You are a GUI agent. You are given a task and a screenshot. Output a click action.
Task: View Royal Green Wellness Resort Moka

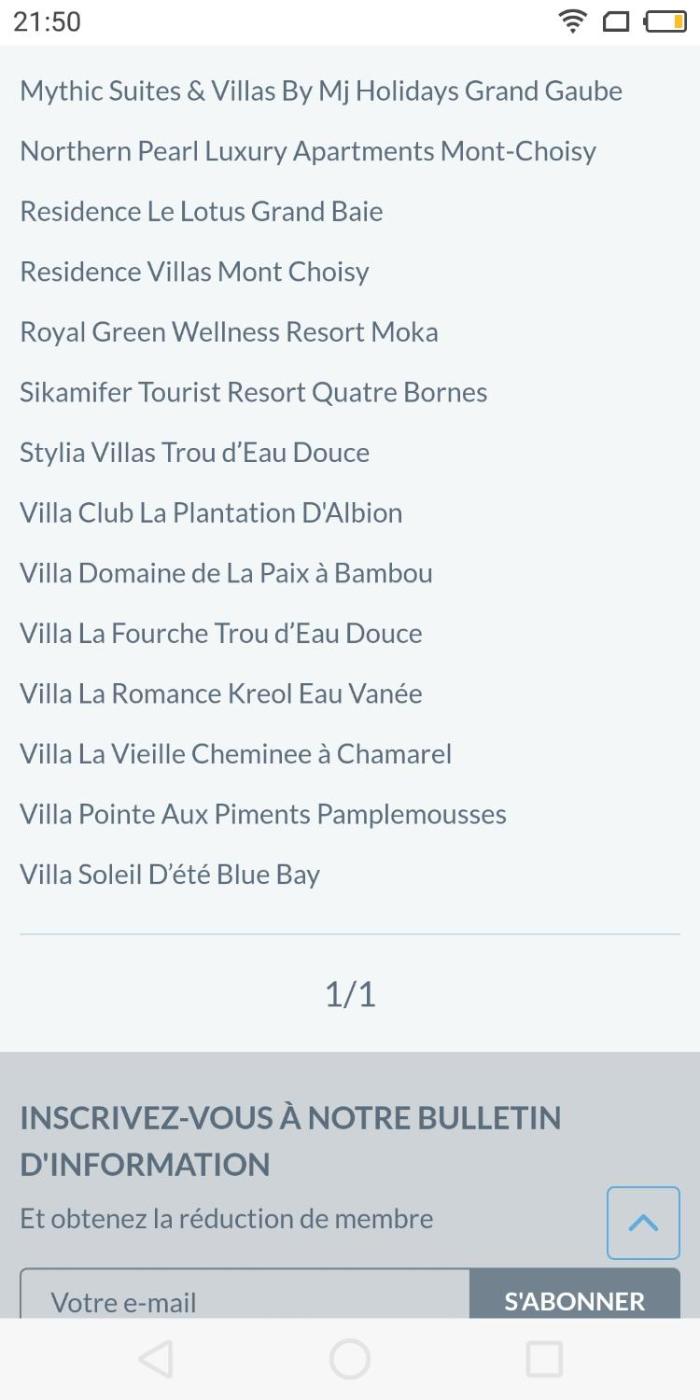coord(229,332)
